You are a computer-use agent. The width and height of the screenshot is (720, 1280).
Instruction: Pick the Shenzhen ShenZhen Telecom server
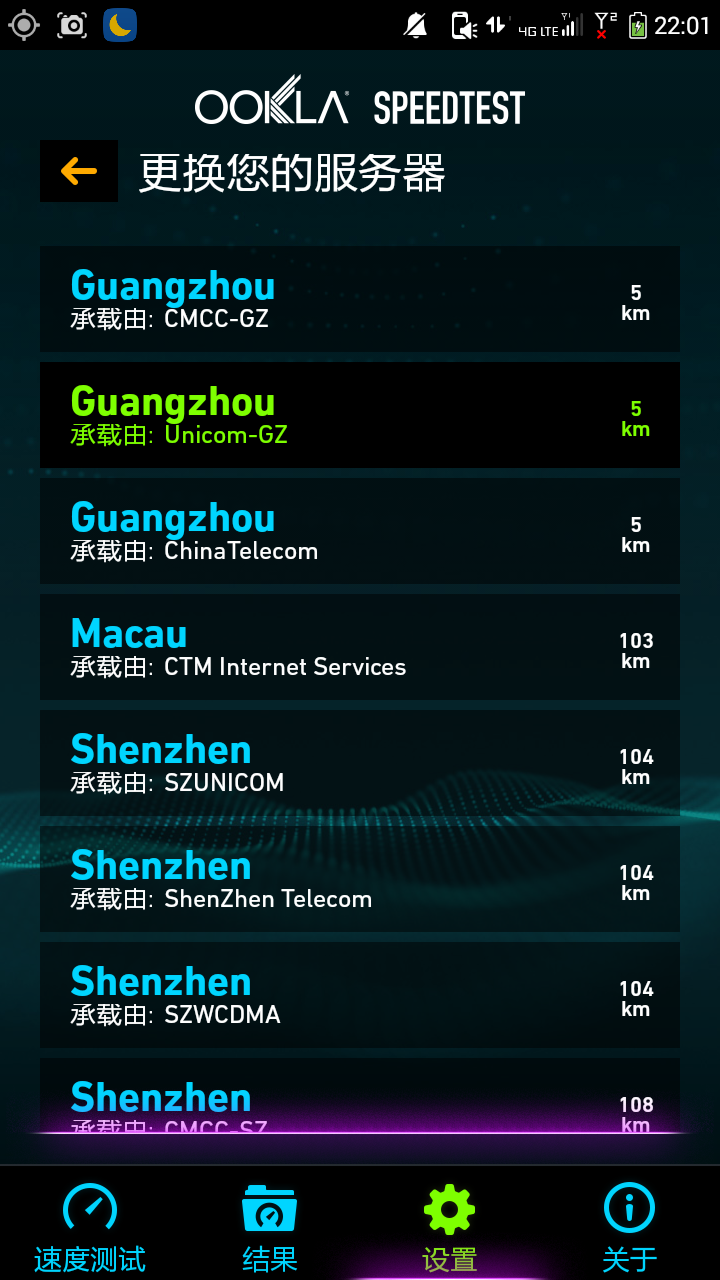click(360, 879)
